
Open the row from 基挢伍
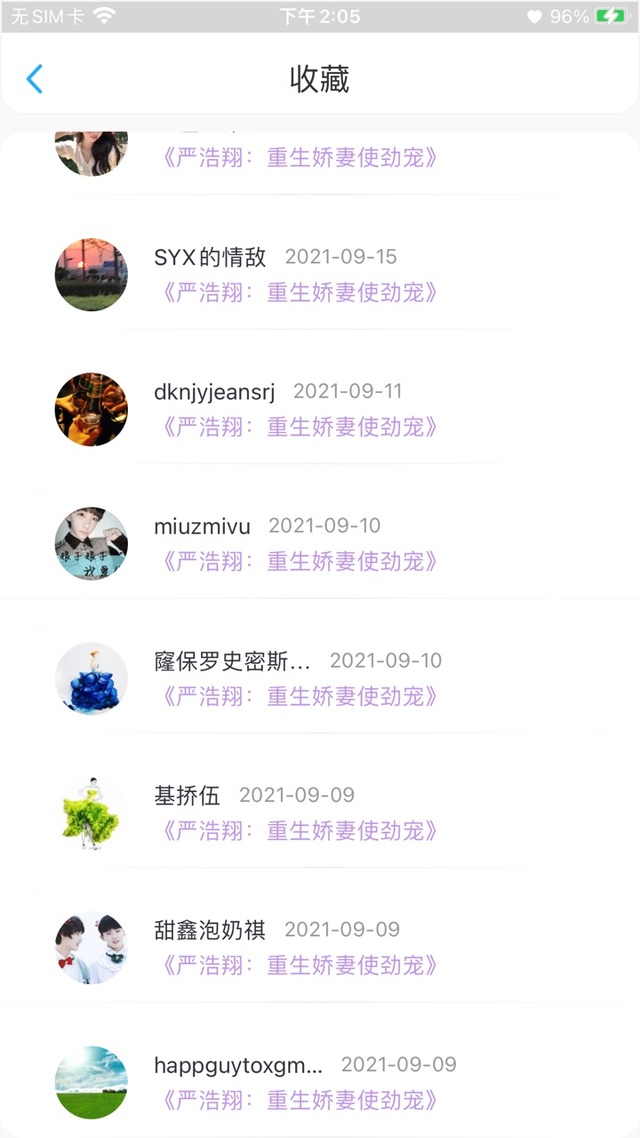[320, 813]
